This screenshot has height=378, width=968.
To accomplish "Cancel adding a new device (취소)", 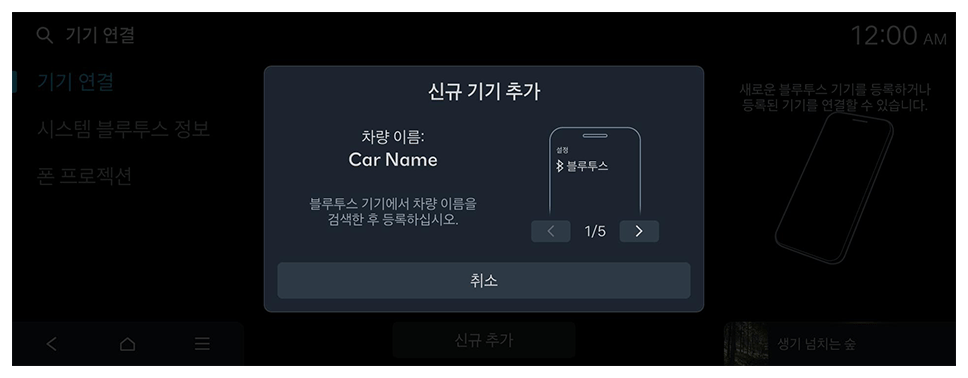I will point(483,280).
